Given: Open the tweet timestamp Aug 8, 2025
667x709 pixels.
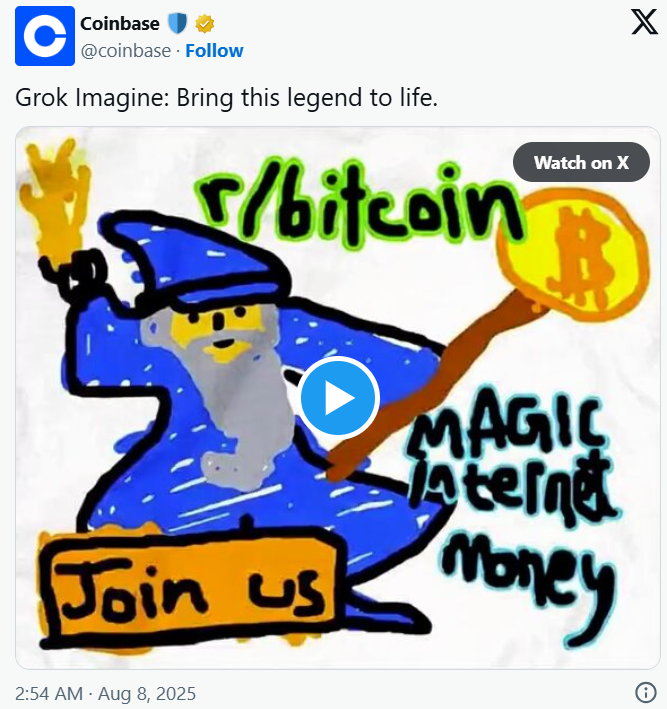Looking at the screenshot, I should pyautogui.click(x=105, y=693).
